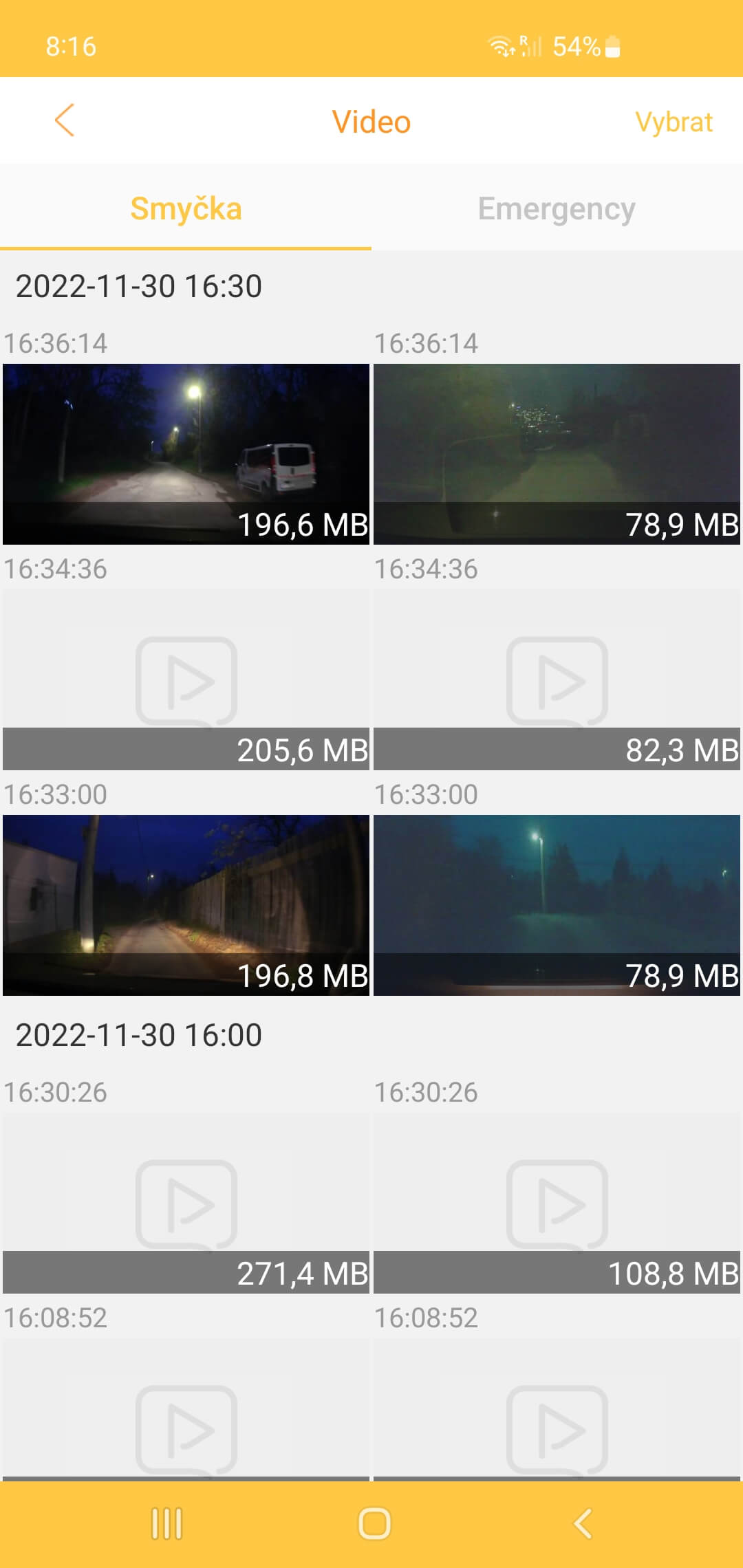Open the 82,3 MB video from 16:34:36

pos(557,679)
